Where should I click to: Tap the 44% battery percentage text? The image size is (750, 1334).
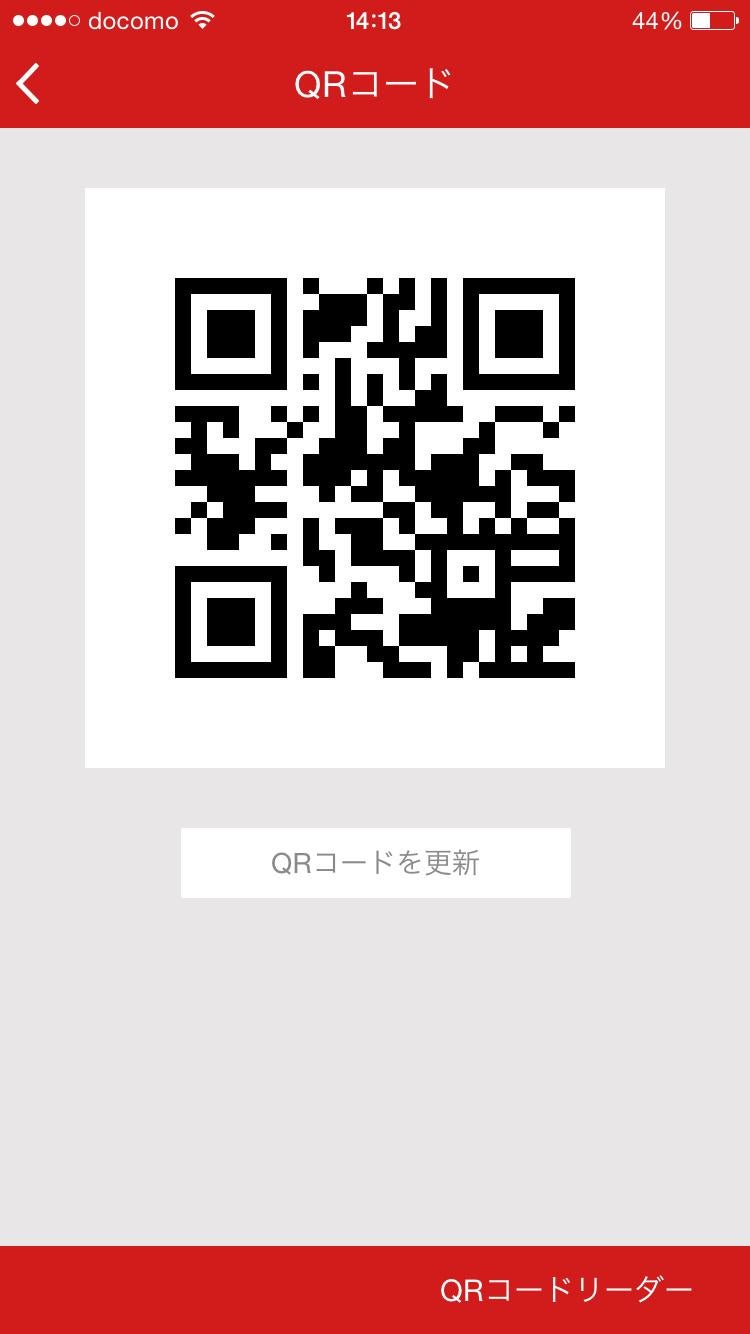click(655, 18)
